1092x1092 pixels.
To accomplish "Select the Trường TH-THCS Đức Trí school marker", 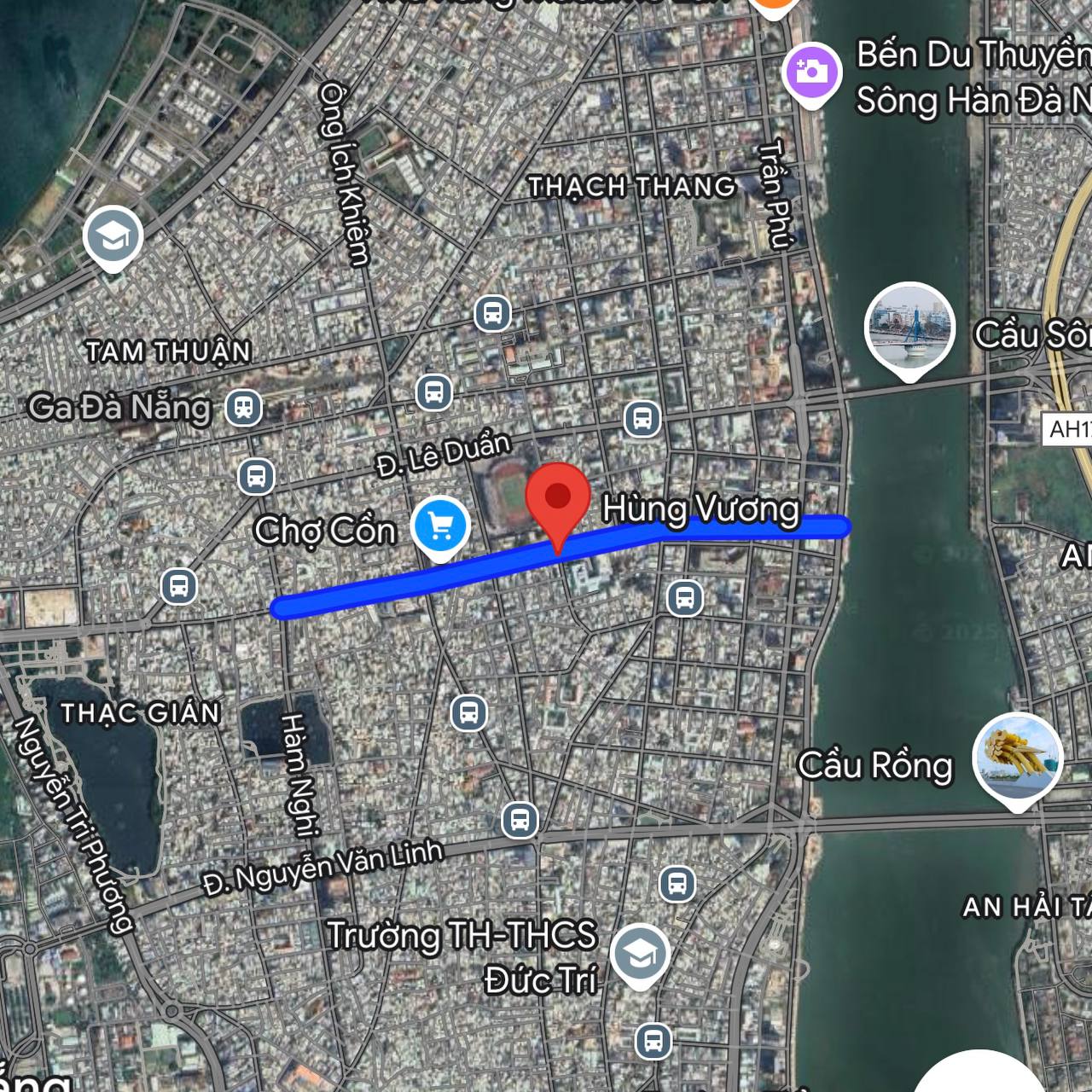I will (x=640, y=953).
